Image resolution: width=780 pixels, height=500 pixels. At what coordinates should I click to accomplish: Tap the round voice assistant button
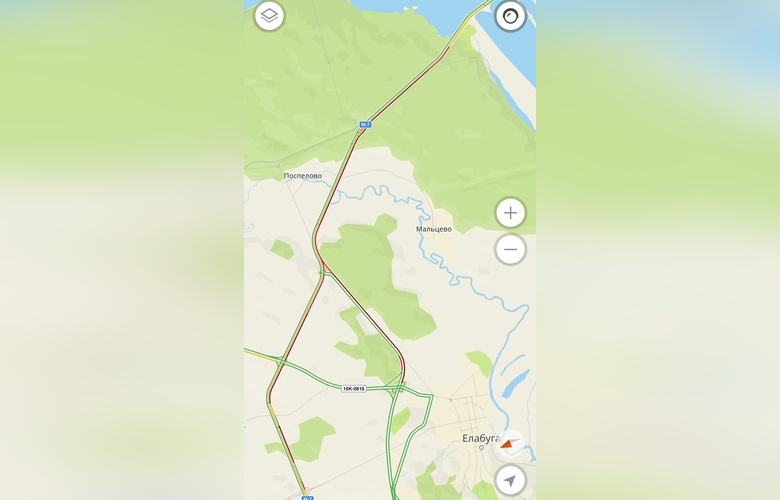pyautogui.click(x=510, y=16)
